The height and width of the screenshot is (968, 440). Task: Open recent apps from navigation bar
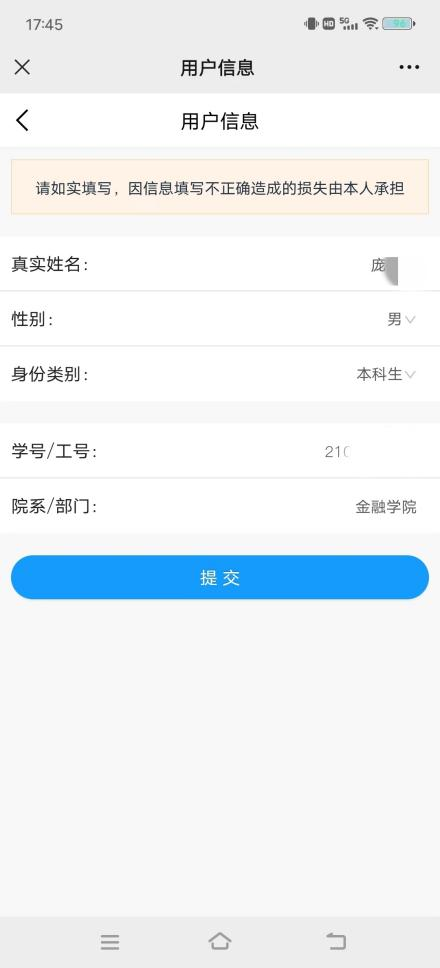click(x=110, y=942)
